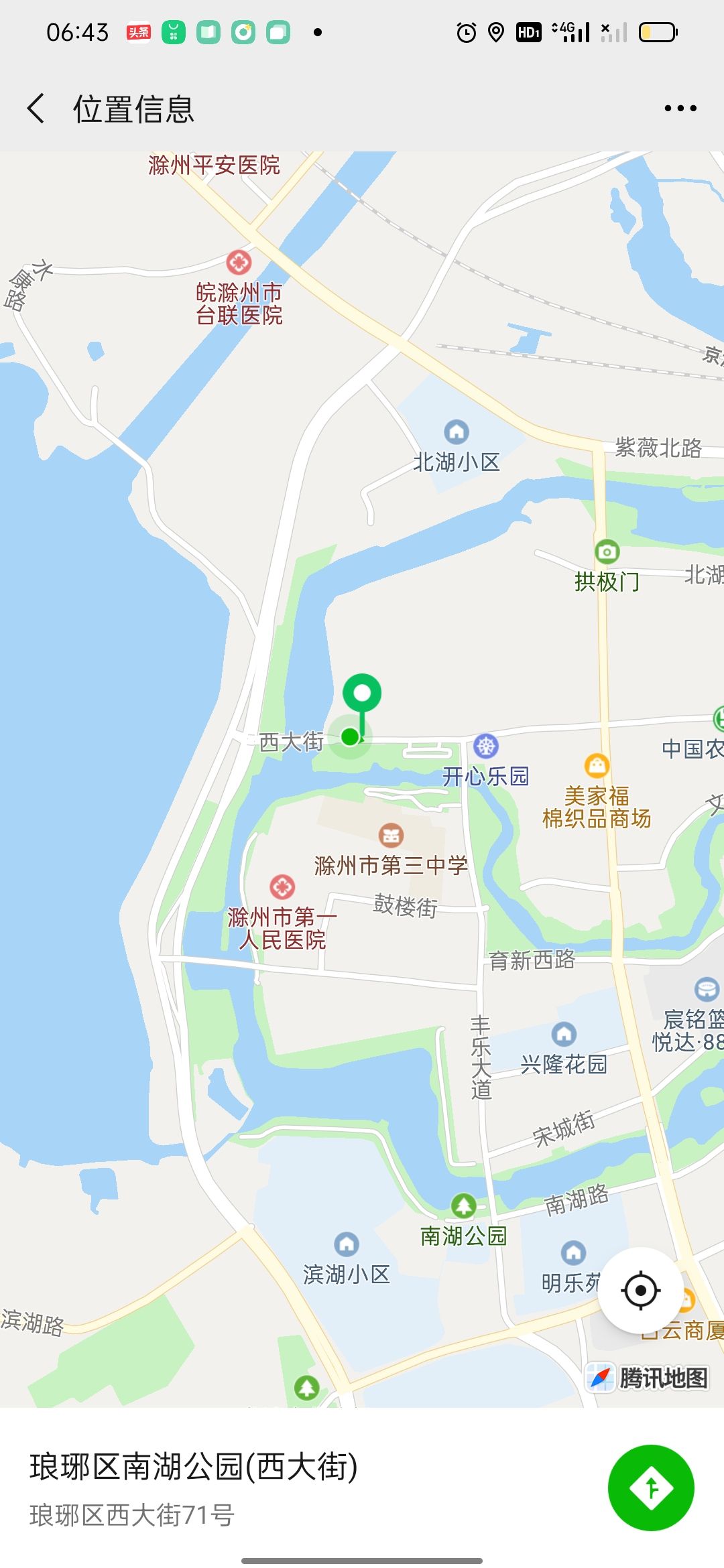
Task: Select the 滁州市第一人民医院 hospital marker
Action: click(x=282, y=887)
